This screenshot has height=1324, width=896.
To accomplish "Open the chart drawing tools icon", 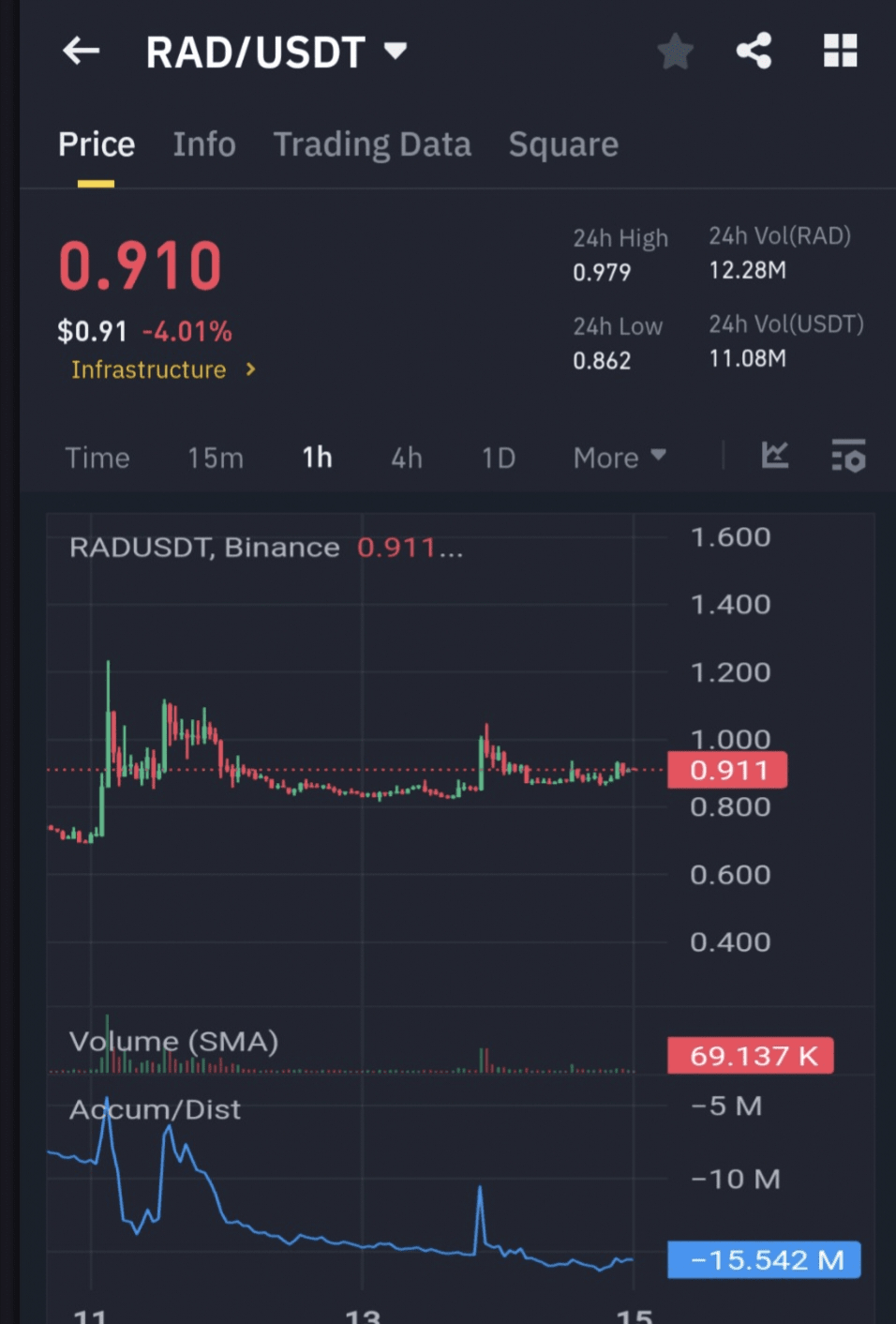I will point(775,456).
